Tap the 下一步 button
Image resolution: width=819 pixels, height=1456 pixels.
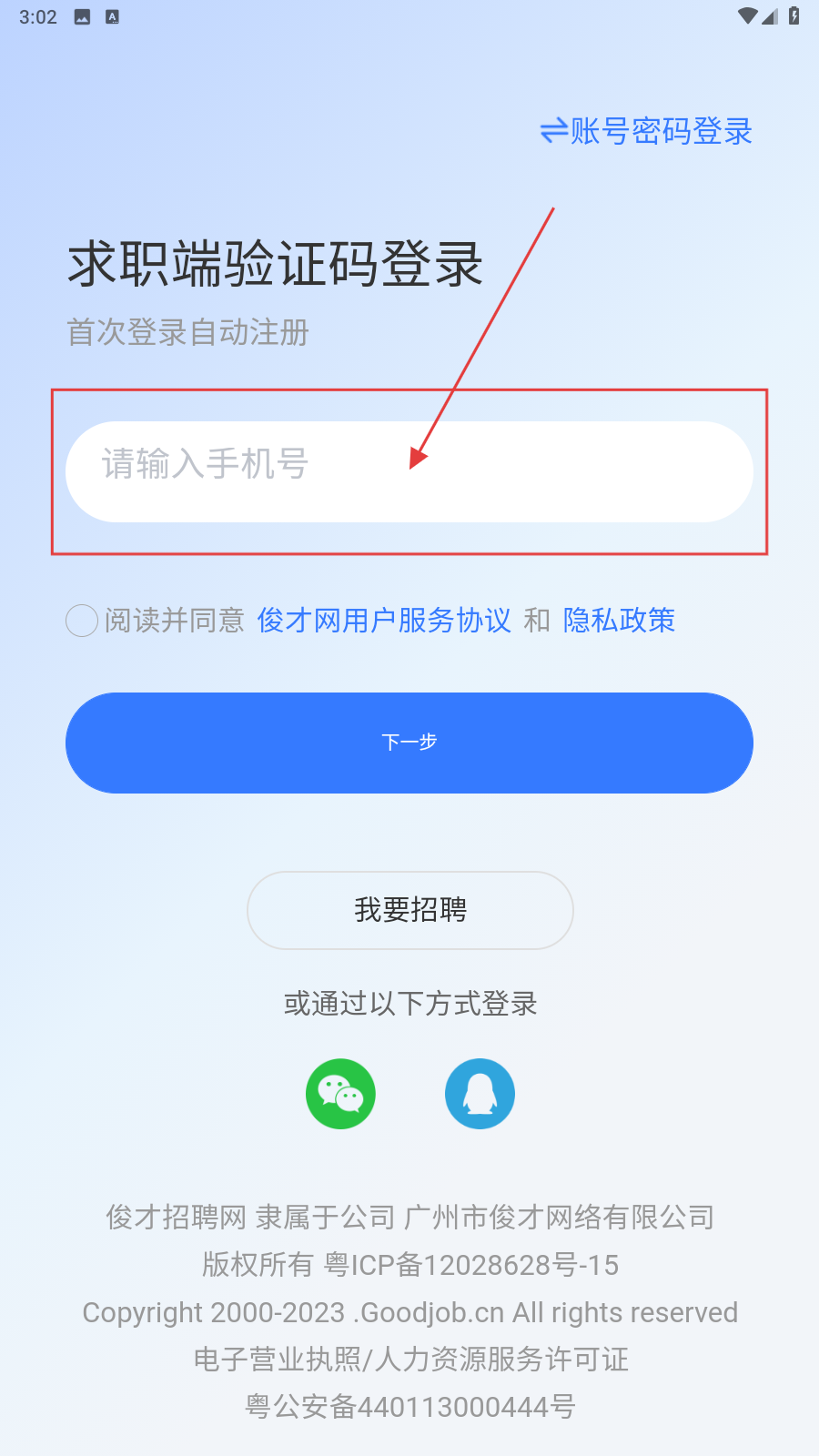[409, 743]
